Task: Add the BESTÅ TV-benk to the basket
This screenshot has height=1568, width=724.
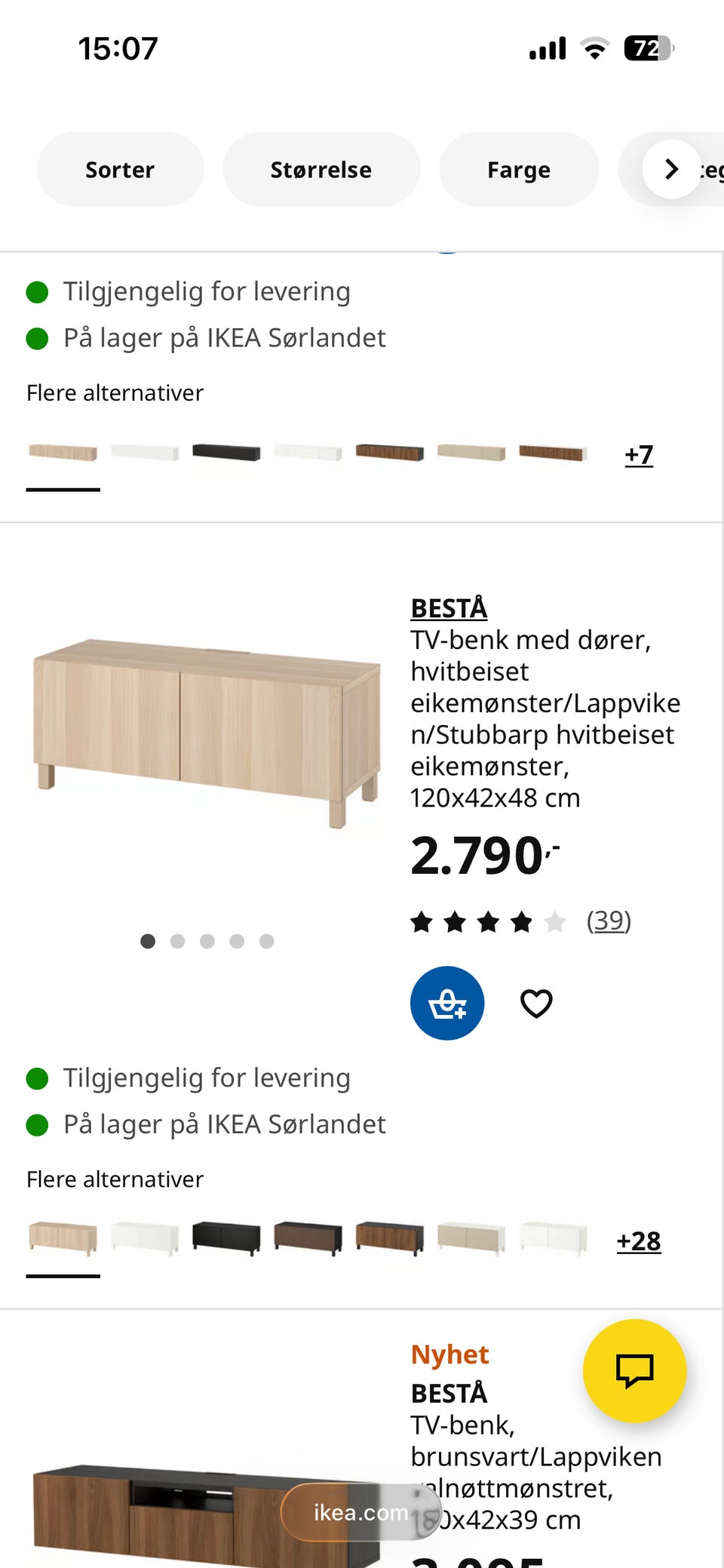Action: (x=446, y=1004)
